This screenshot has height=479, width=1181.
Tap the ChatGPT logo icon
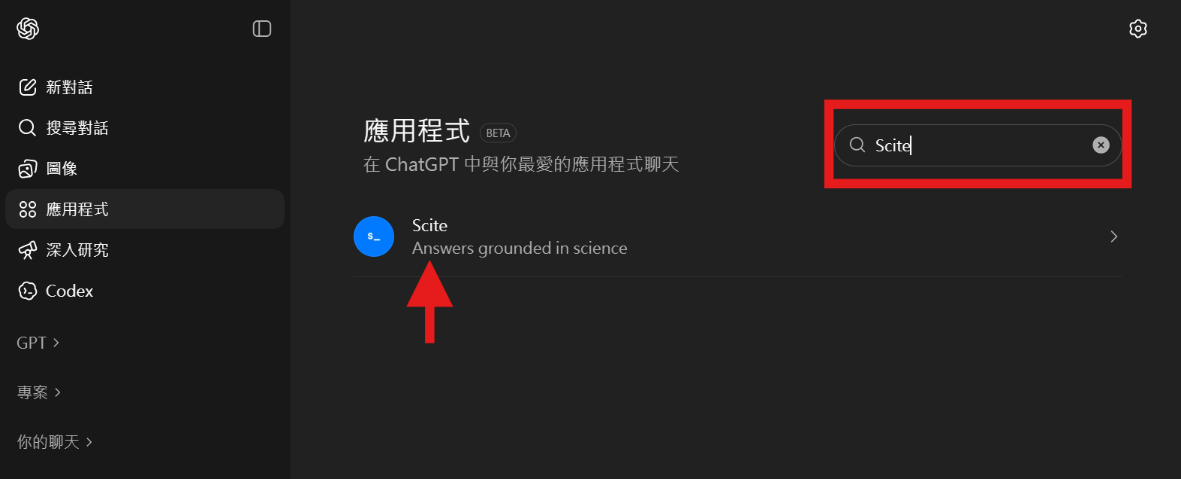click(x=28, y=29)
